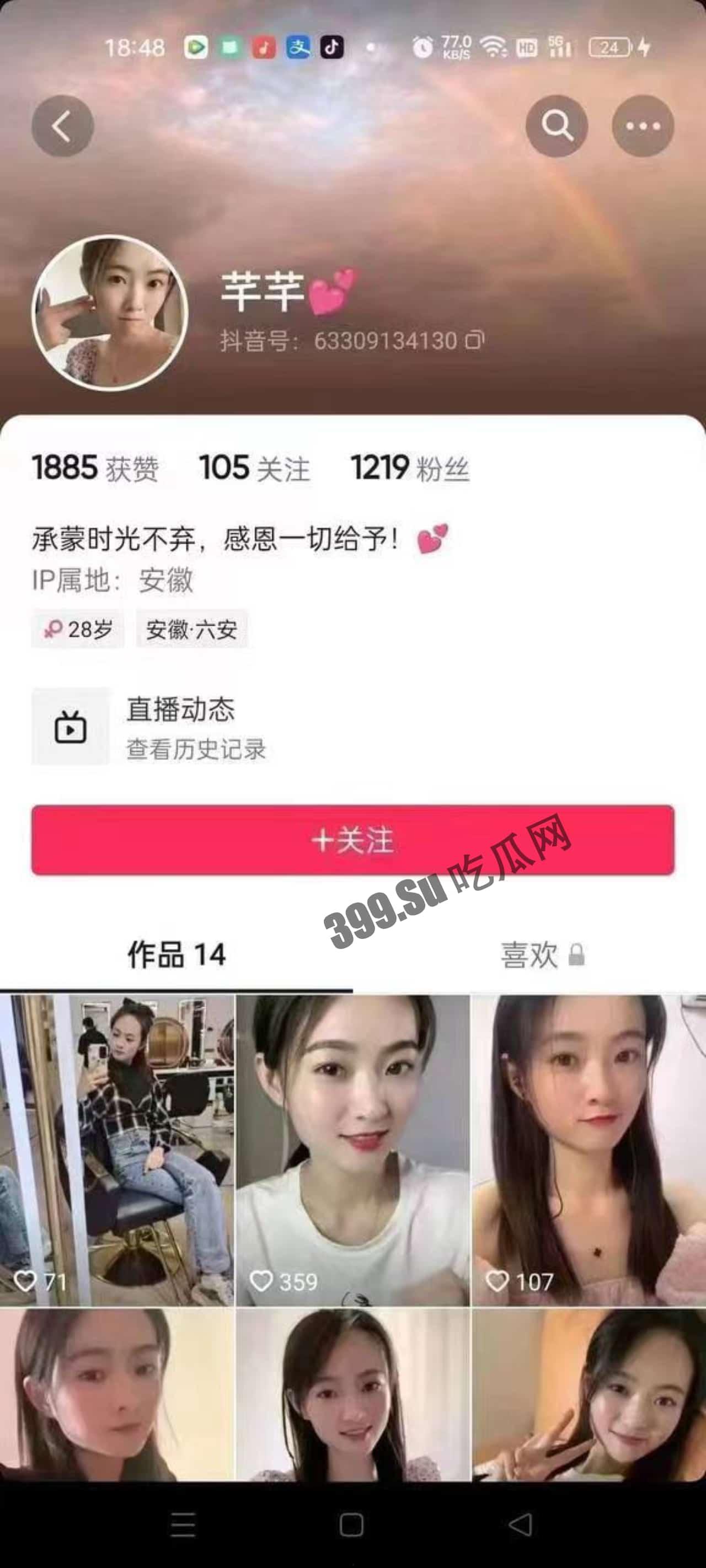Tap the system back triangle
This screenshot has width=706, height=1568.
(521, 1525)
